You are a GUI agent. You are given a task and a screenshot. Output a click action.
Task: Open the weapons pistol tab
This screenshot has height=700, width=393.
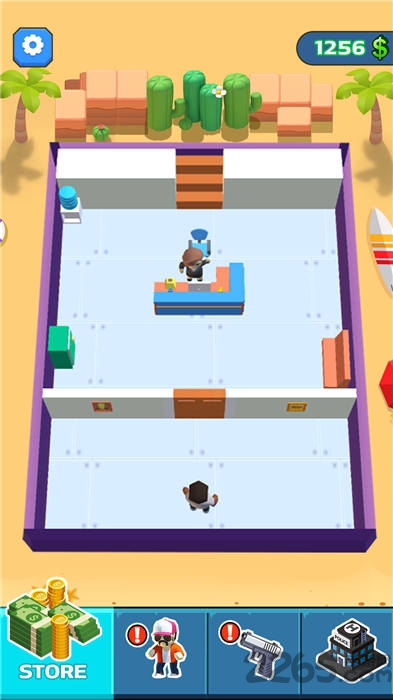point(255,654)
